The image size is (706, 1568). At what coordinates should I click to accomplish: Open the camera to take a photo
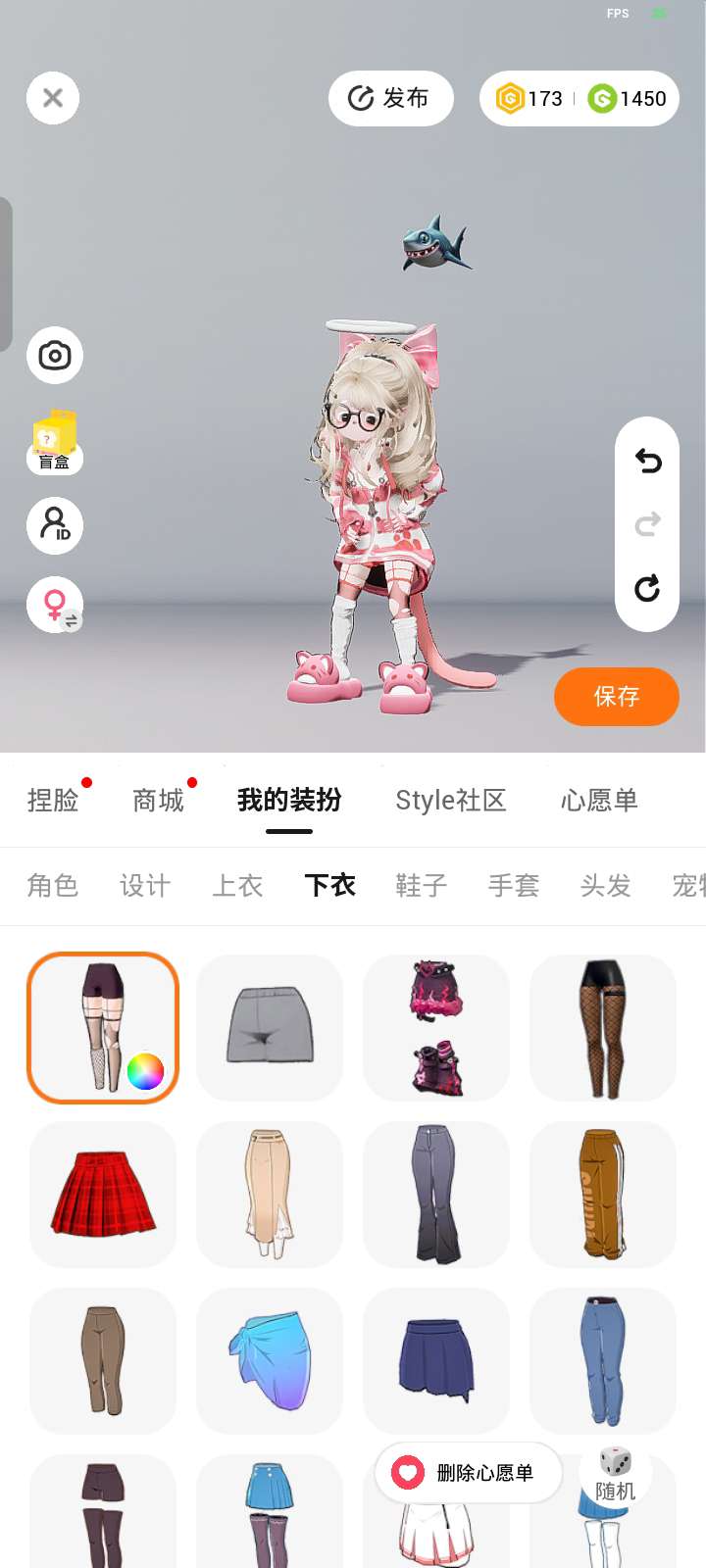55,355
